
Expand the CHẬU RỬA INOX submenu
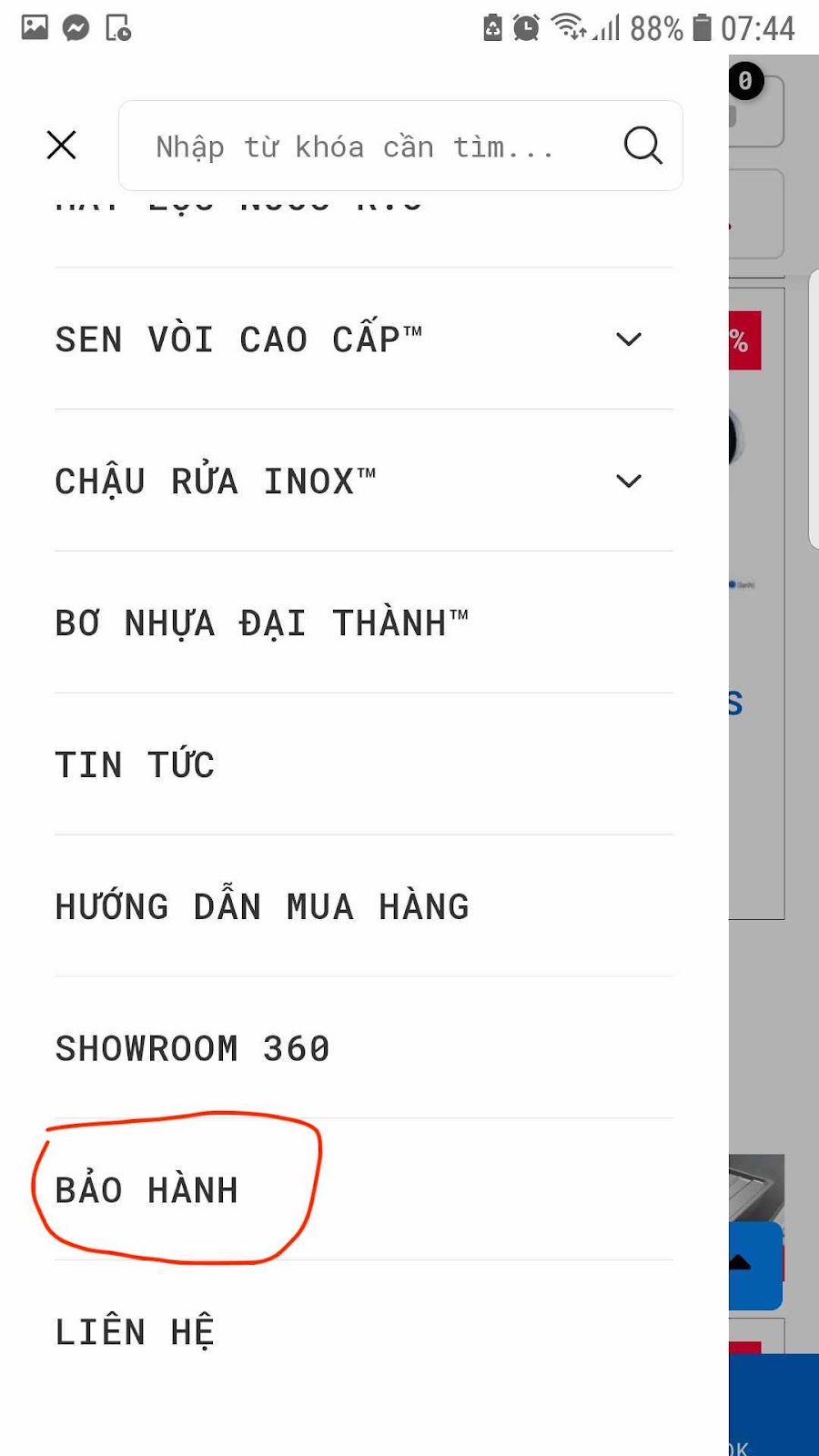pos(629,481)
